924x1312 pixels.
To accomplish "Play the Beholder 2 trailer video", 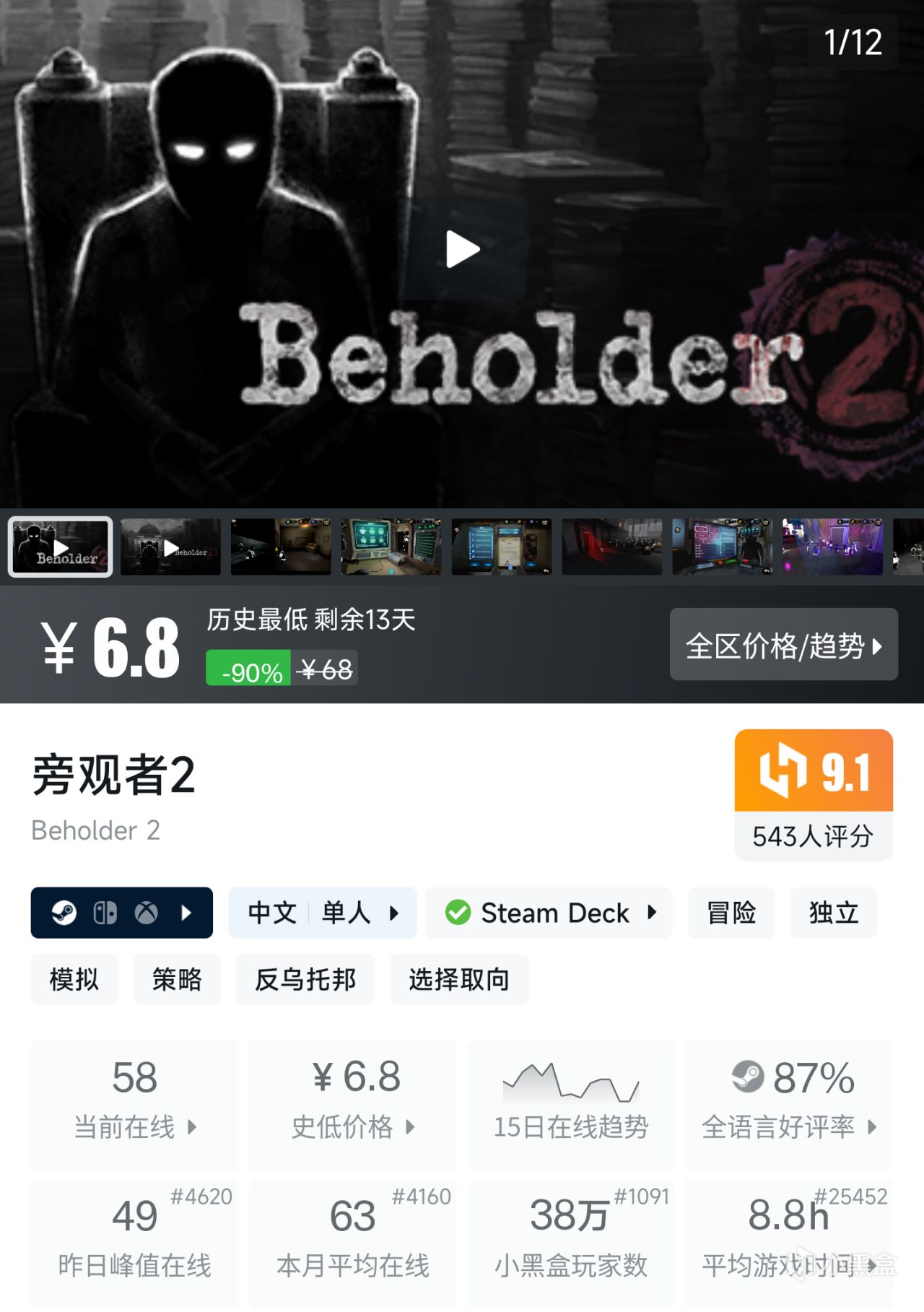I will 462,249.
